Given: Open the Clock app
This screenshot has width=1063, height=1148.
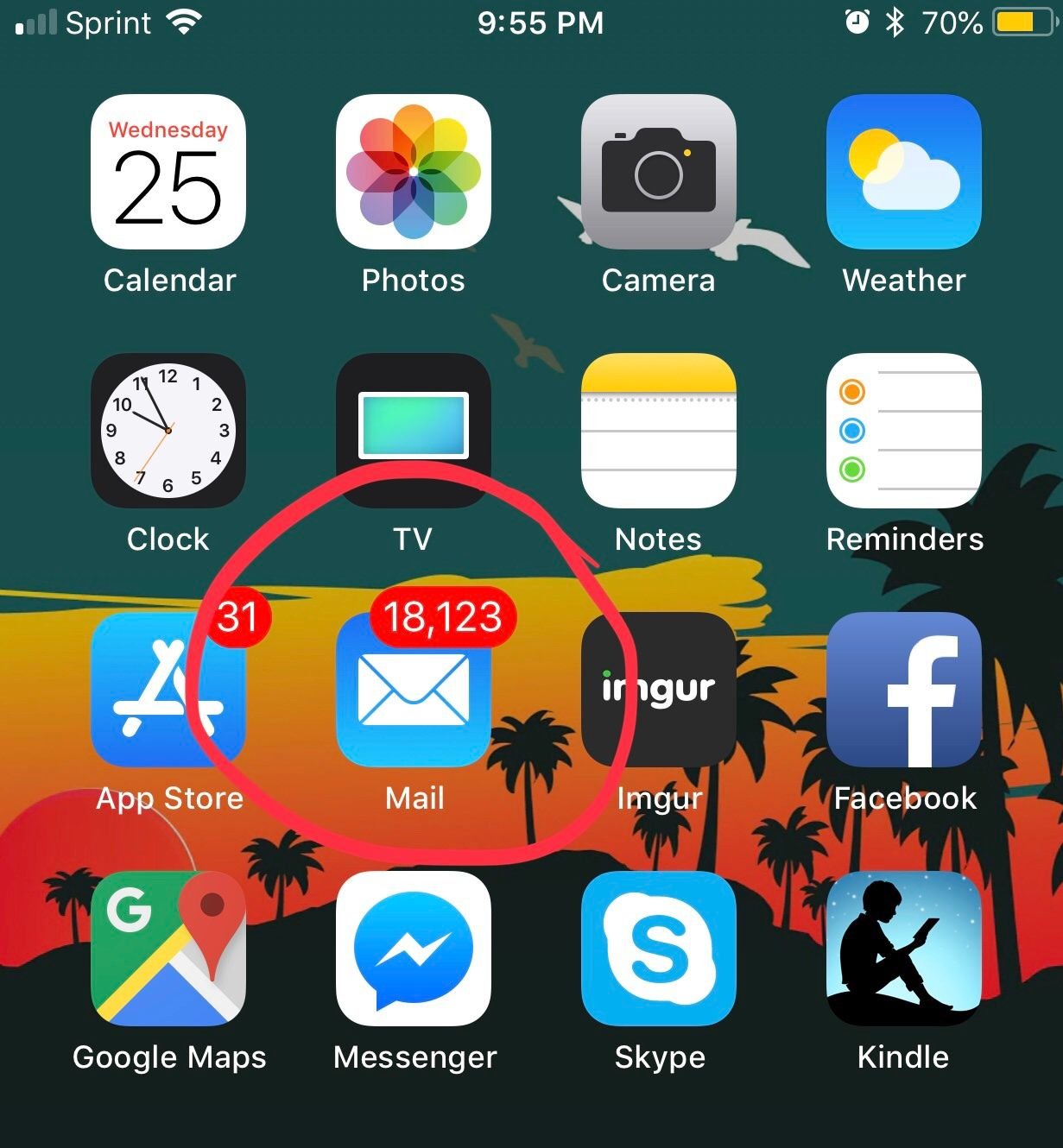Looking at the screenshot, I should [168, 430].
